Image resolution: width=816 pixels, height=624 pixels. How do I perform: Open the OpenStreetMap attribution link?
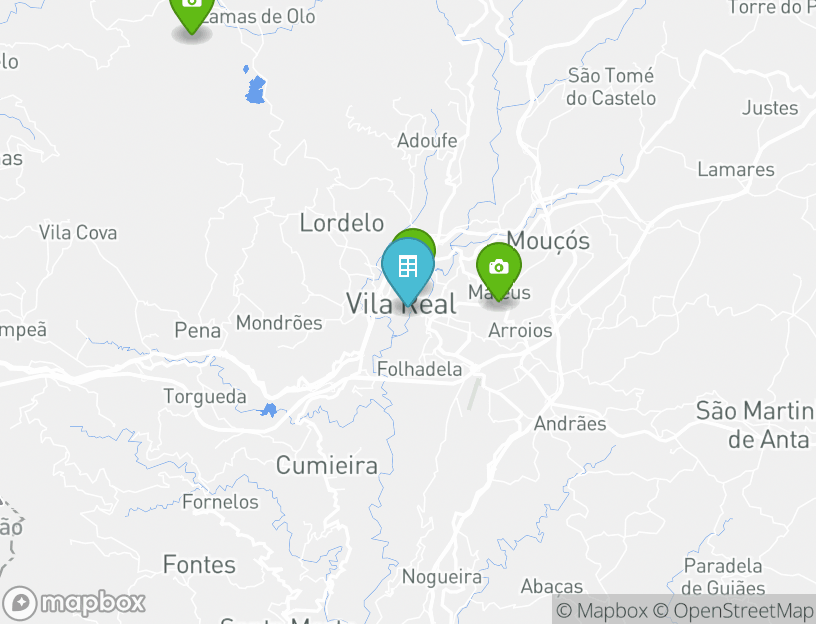pyautogui.click(x=734, y=610)
